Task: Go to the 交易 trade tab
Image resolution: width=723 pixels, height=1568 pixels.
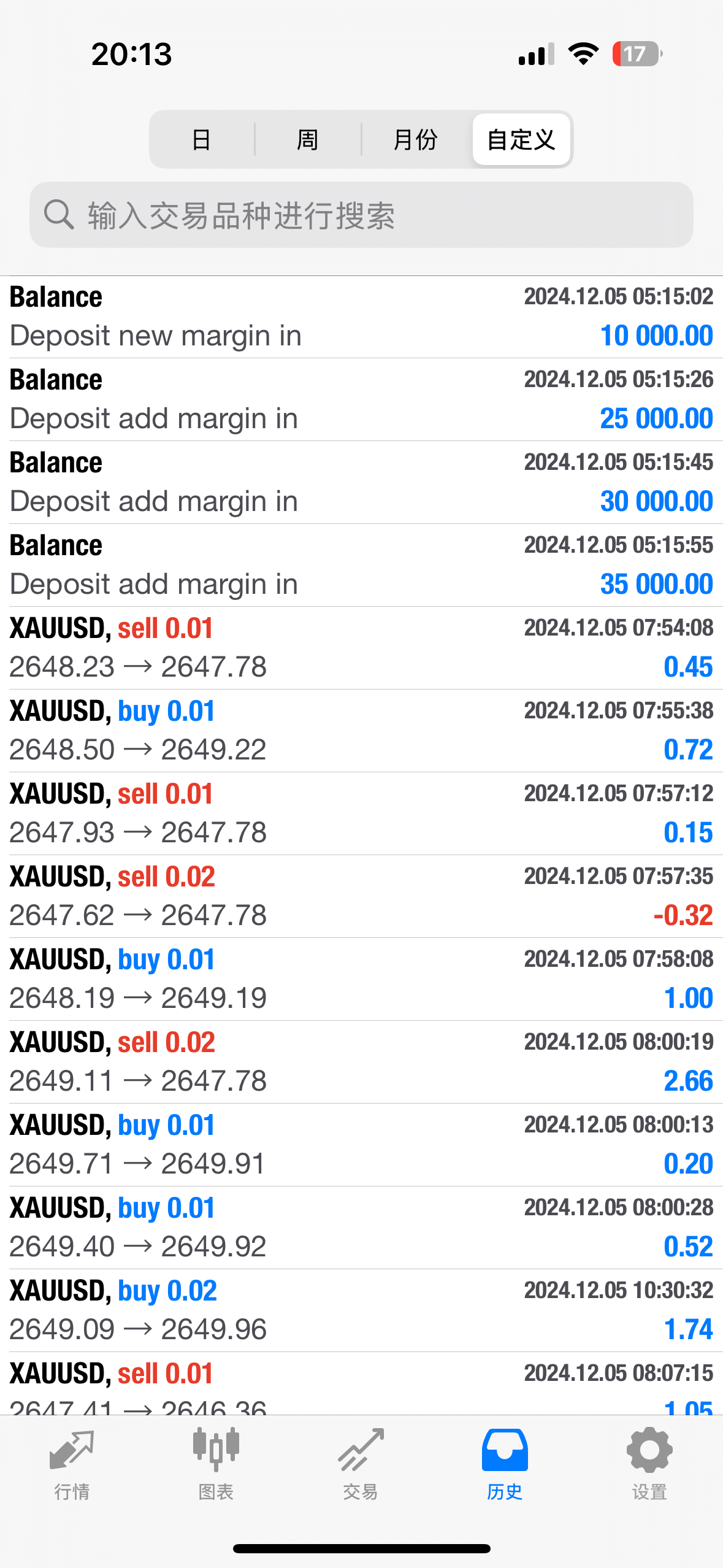Action: pos(361,1464)
